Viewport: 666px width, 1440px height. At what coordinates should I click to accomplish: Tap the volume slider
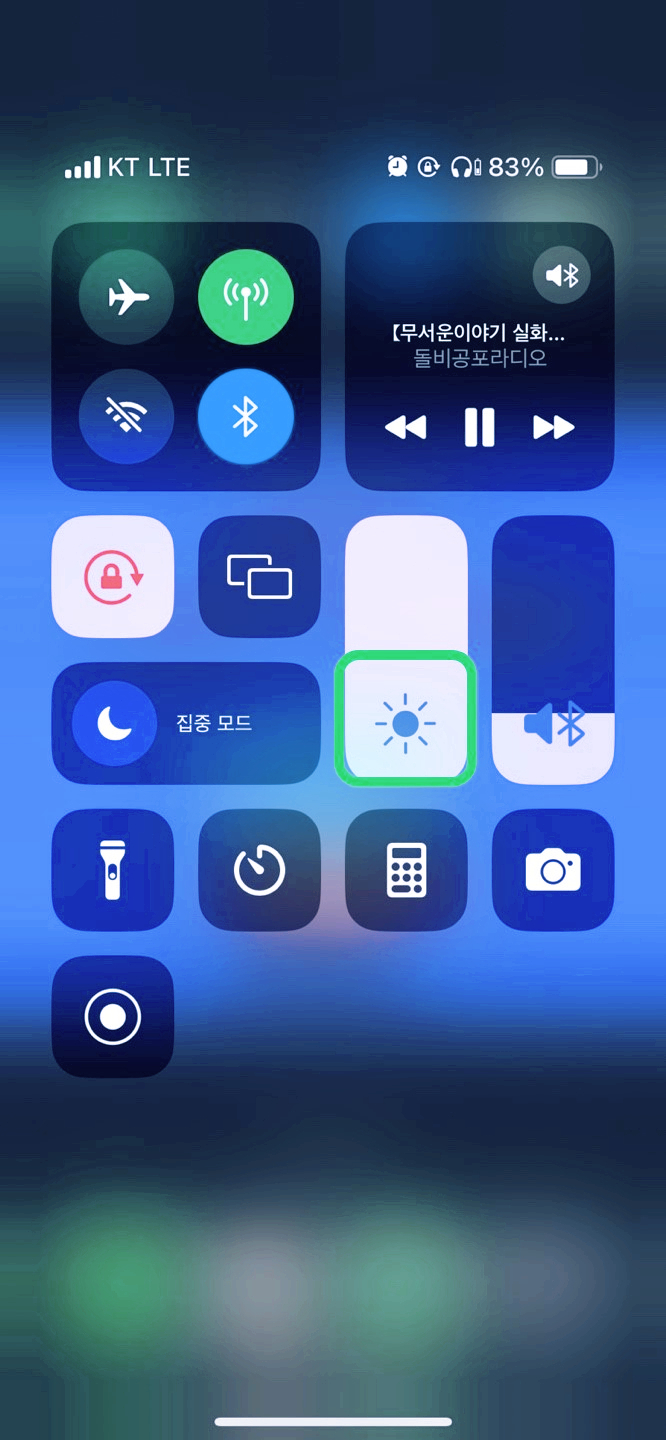[x=553, y=650]
